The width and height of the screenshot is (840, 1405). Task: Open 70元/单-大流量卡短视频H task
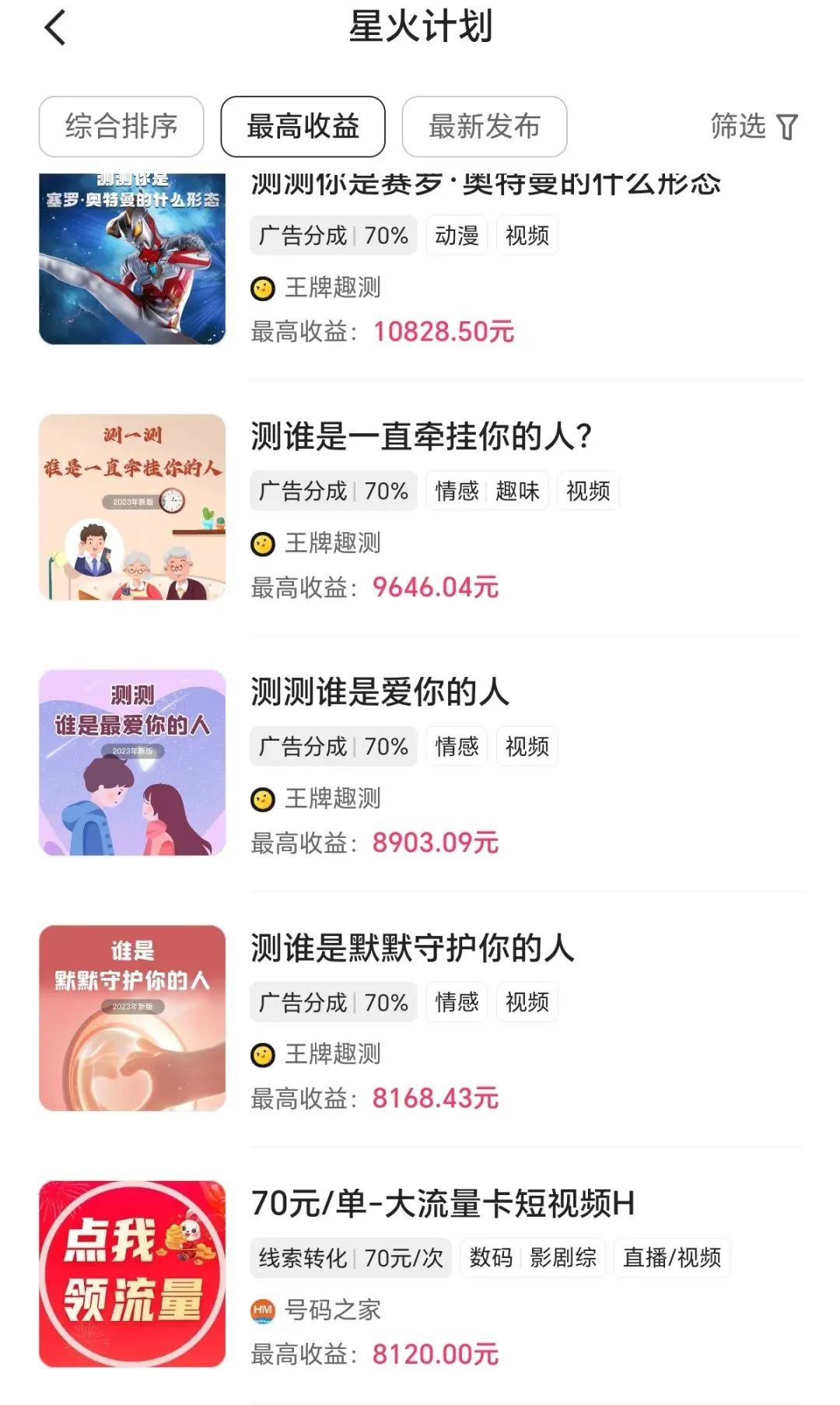pos(443,1204)
